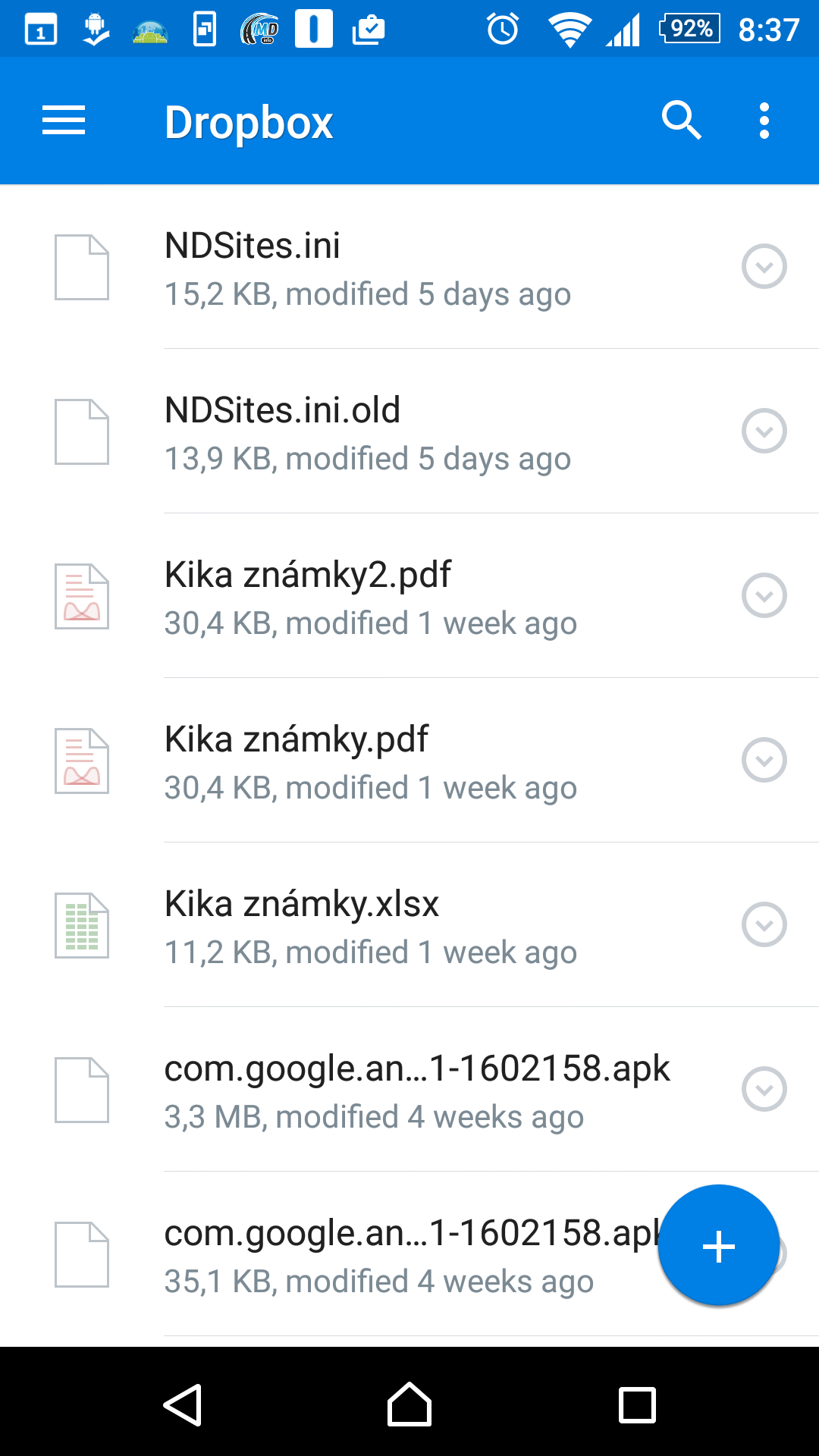Tap the plus button to add files
Viewport: 819px width, 1456px height.
(719, 1246)
